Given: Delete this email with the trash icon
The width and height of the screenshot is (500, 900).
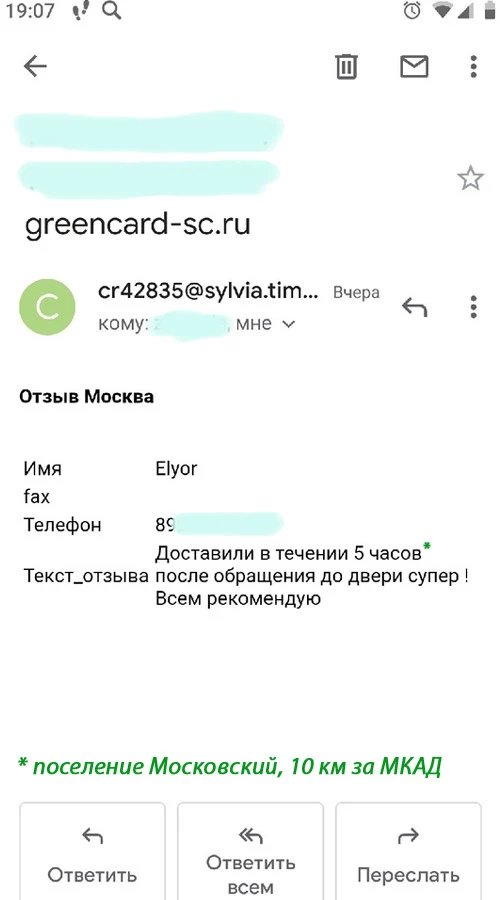Looking at the screenshot, I should tap(347, 67).
